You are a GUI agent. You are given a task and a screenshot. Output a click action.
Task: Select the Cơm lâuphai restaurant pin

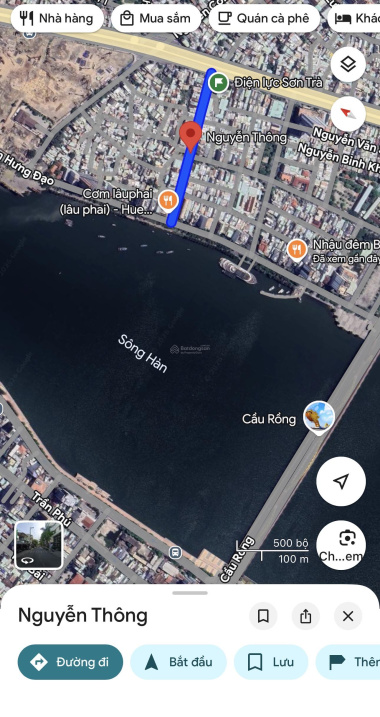point(168,201)
